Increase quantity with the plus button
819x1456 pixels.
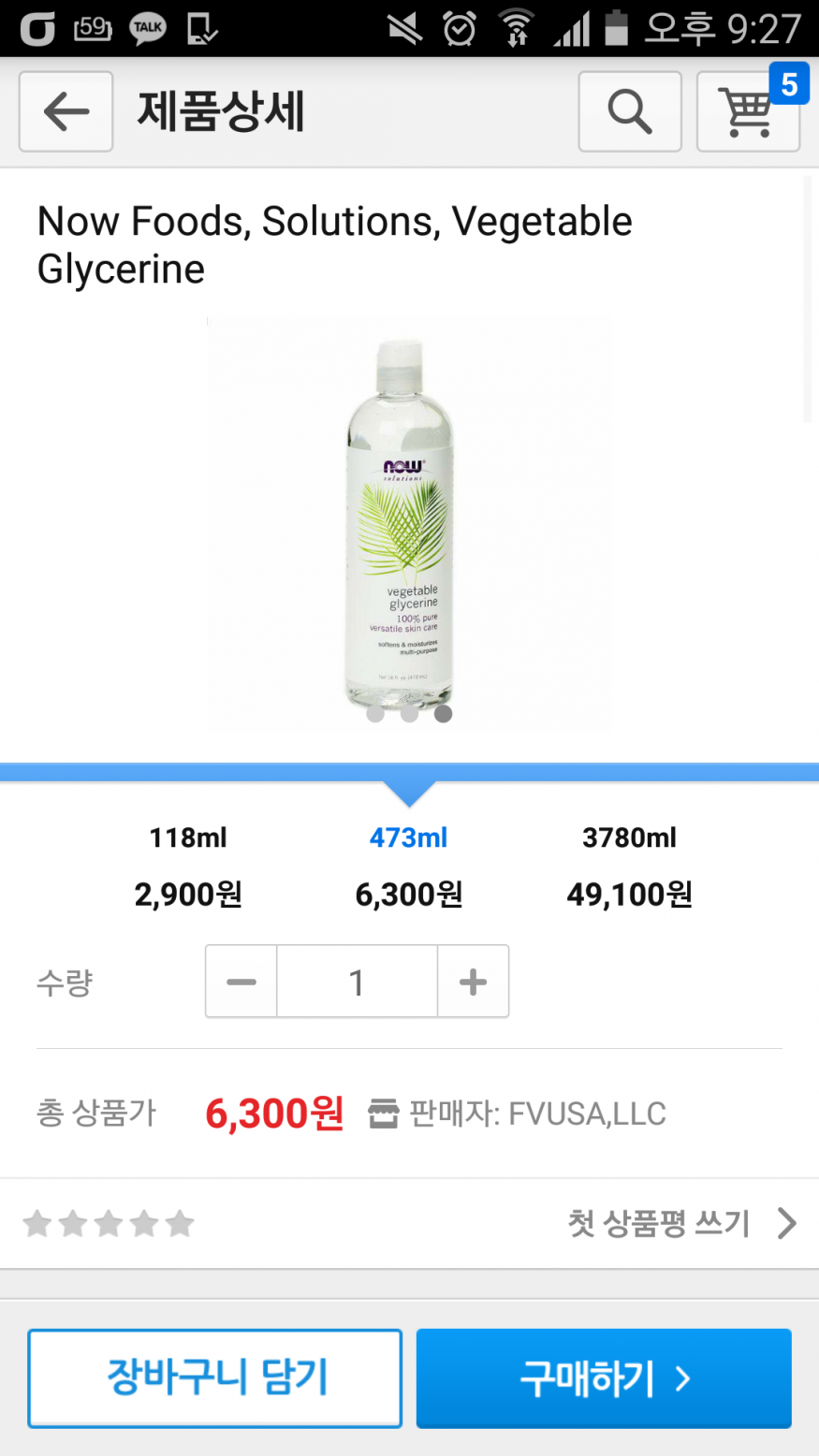coord(473,982)
